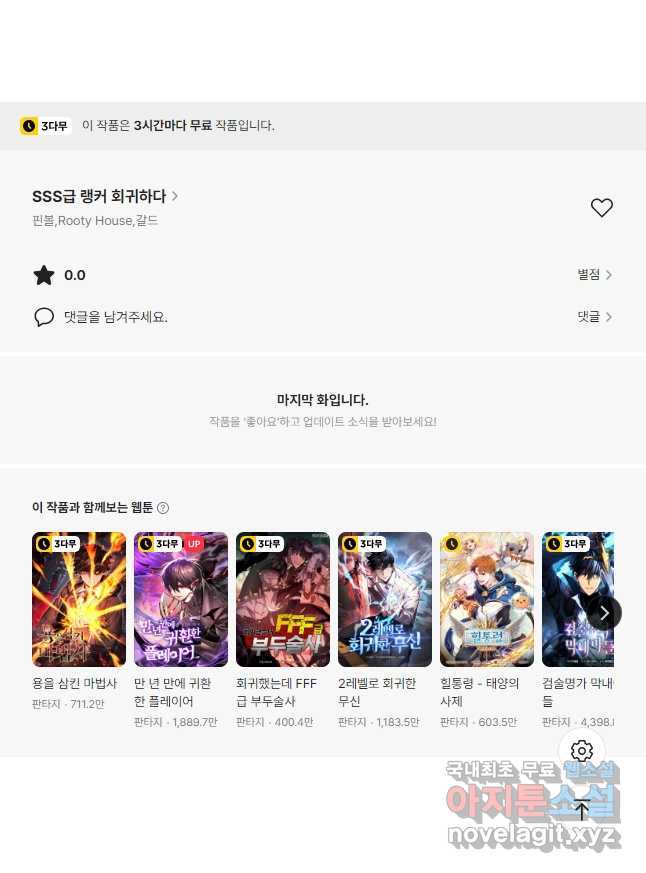Tap the 댓글을 남겨주세요 comment prompt

[x=115, y=317]
